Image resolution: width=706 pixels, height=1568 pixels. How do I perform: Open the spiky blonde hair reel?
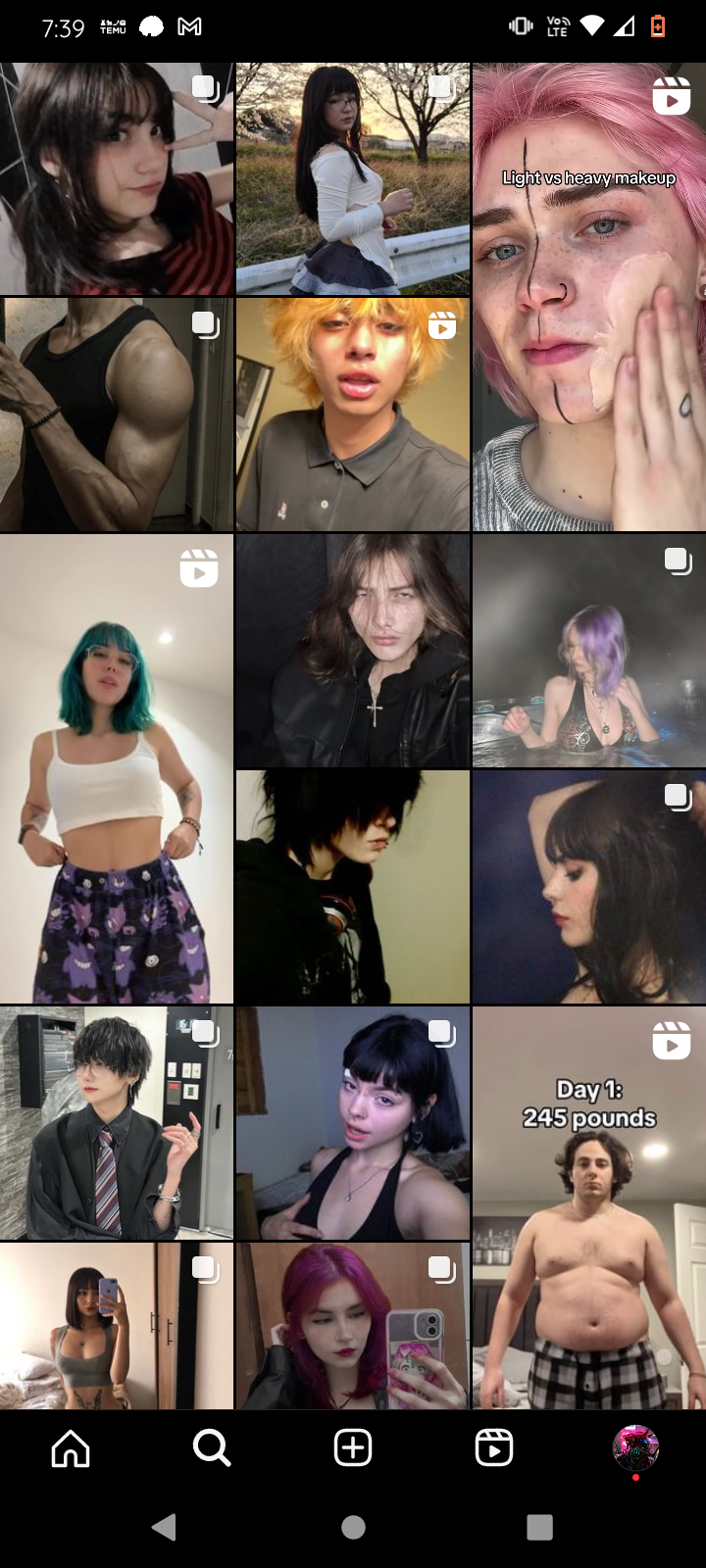point(353,415)
